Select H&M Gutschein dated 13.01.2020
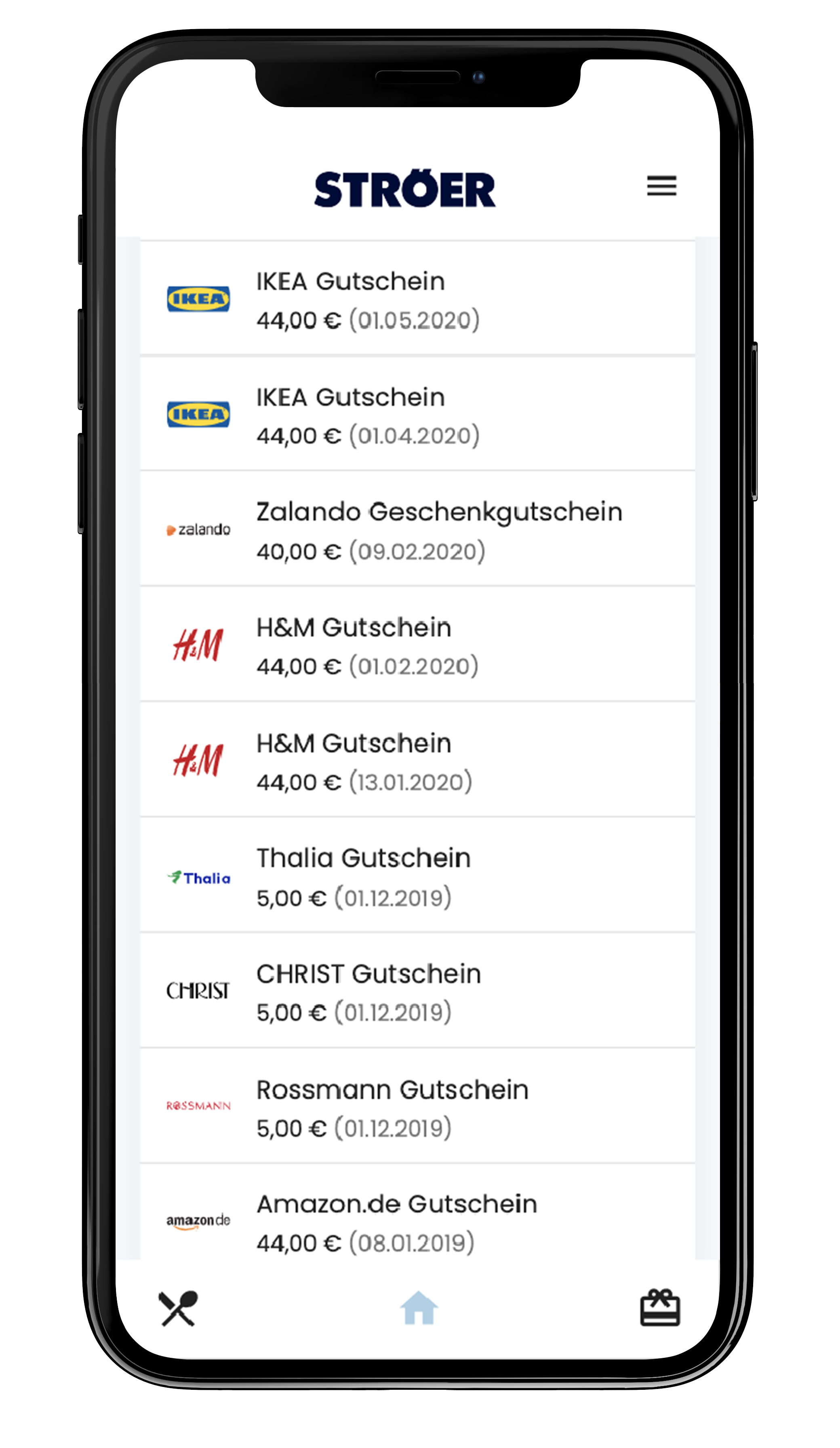 (417, 761)
